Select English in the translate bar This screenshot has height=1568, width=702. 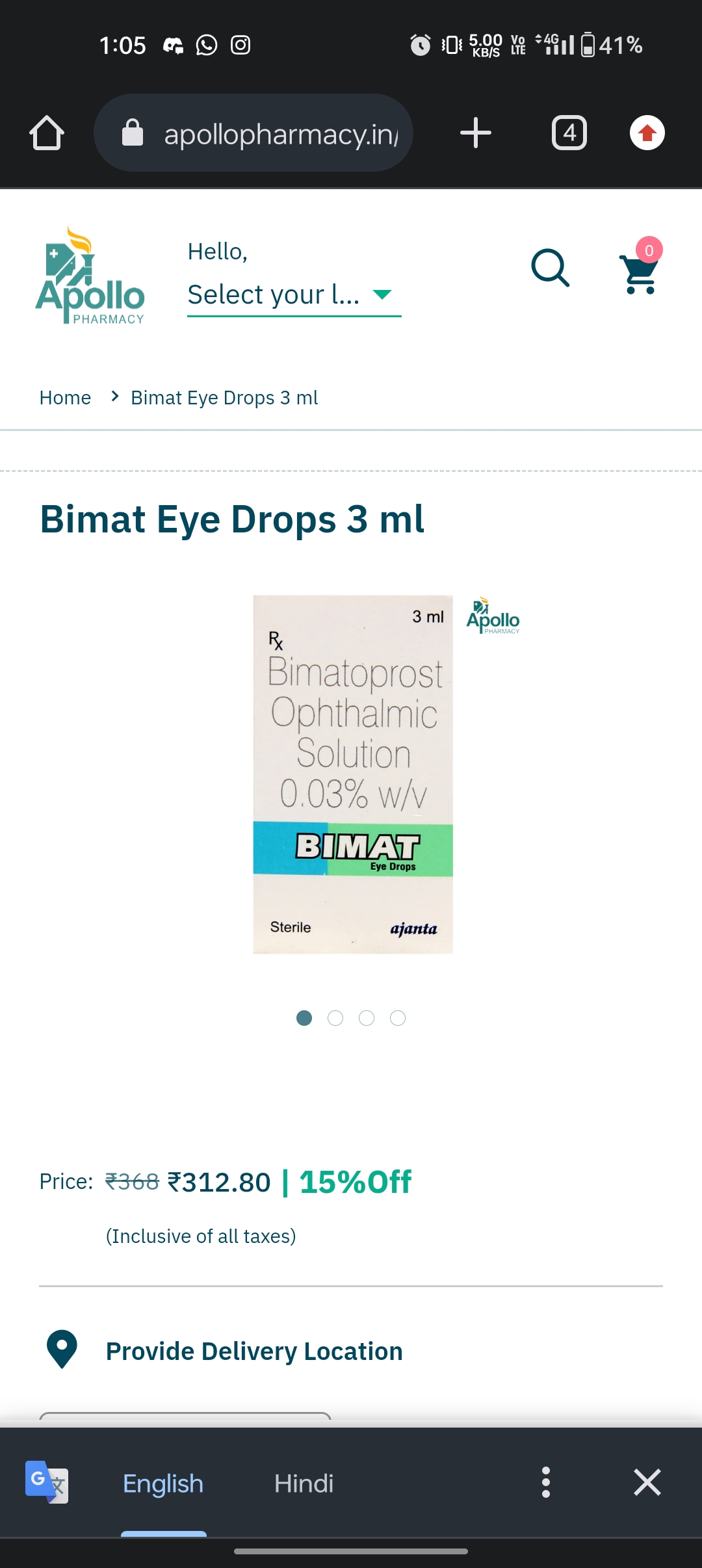(x=163, y=1483)
